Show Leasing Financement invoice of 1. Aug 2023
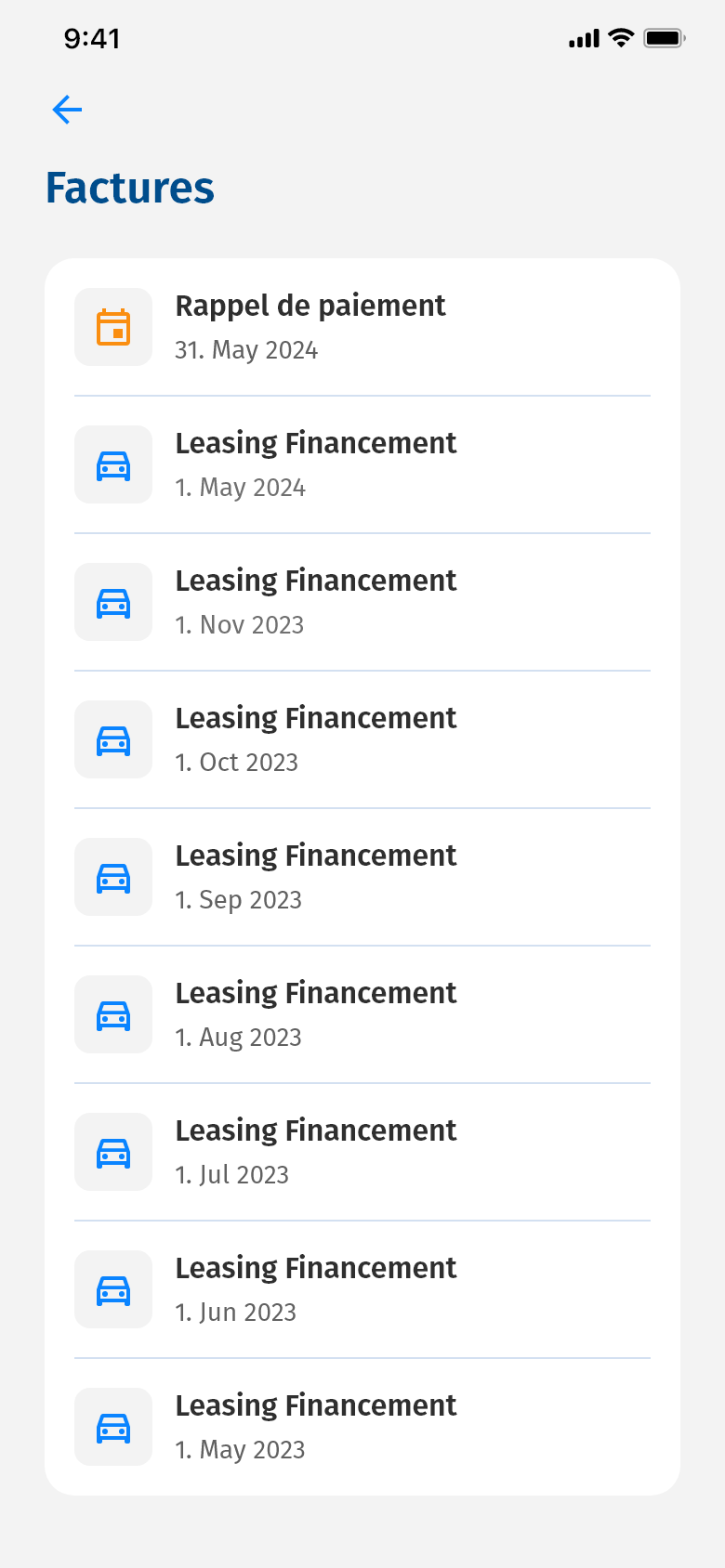This screenshot has width=725, height=1568. click(x=362, y=1014)
